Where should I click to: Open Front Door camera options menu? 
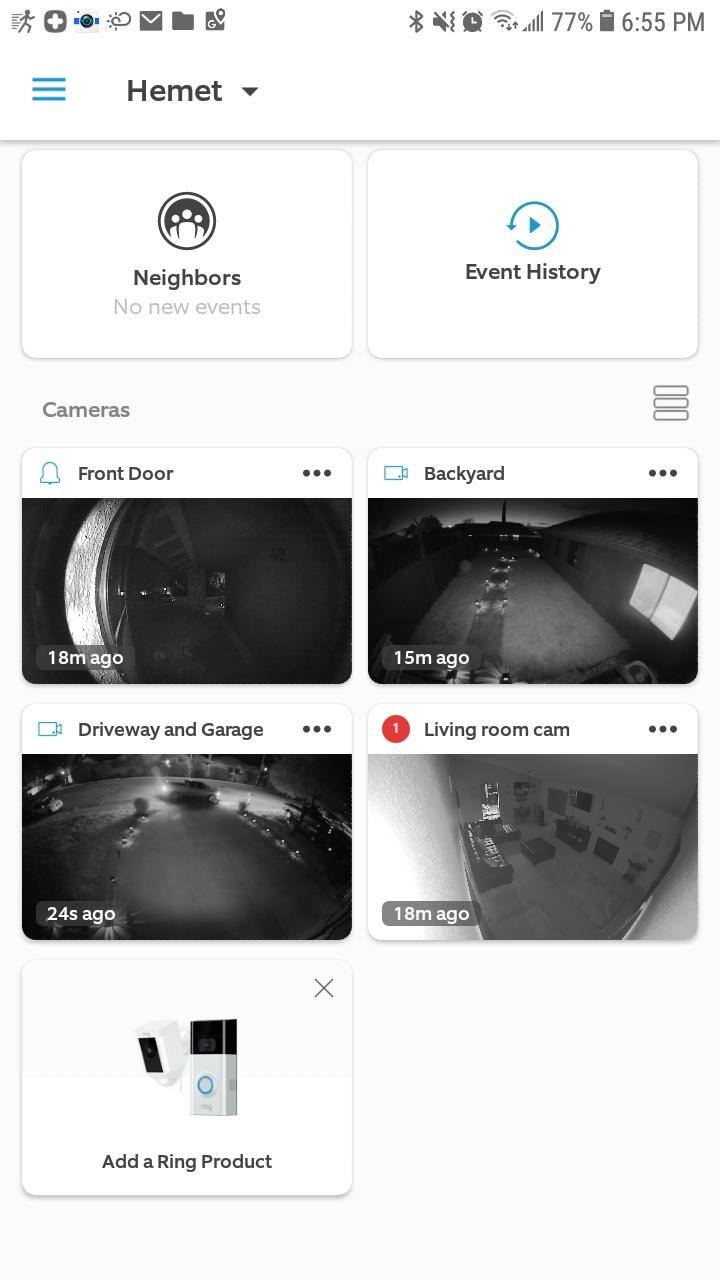click(317, 473)
